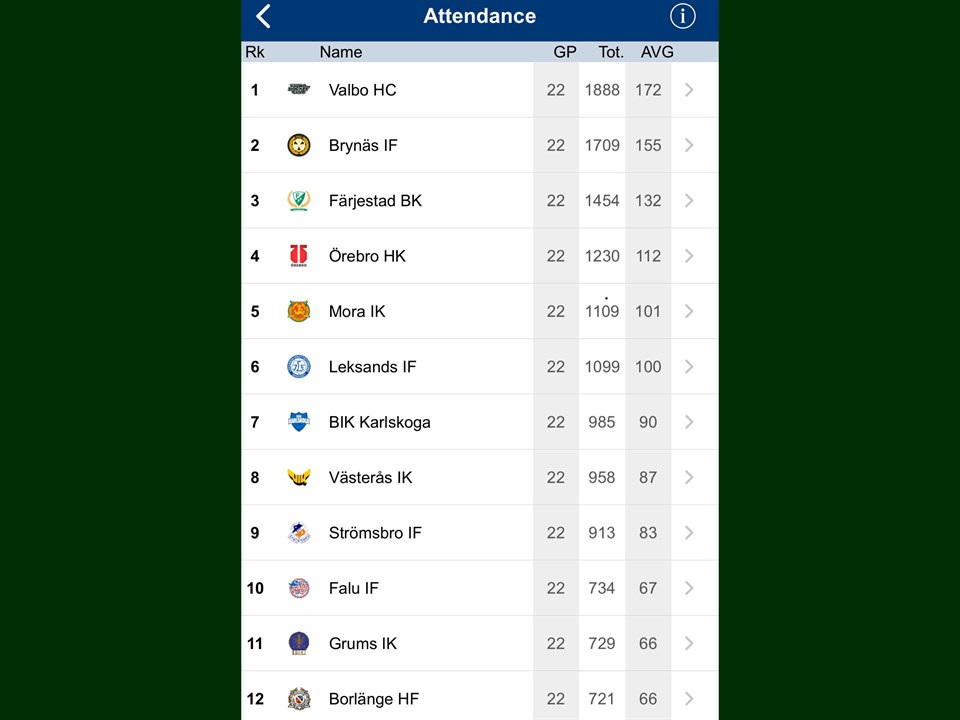Viewport: 960px width, 720px height.
Task: Open the info icon in the header
Action: tap(682, 16)
